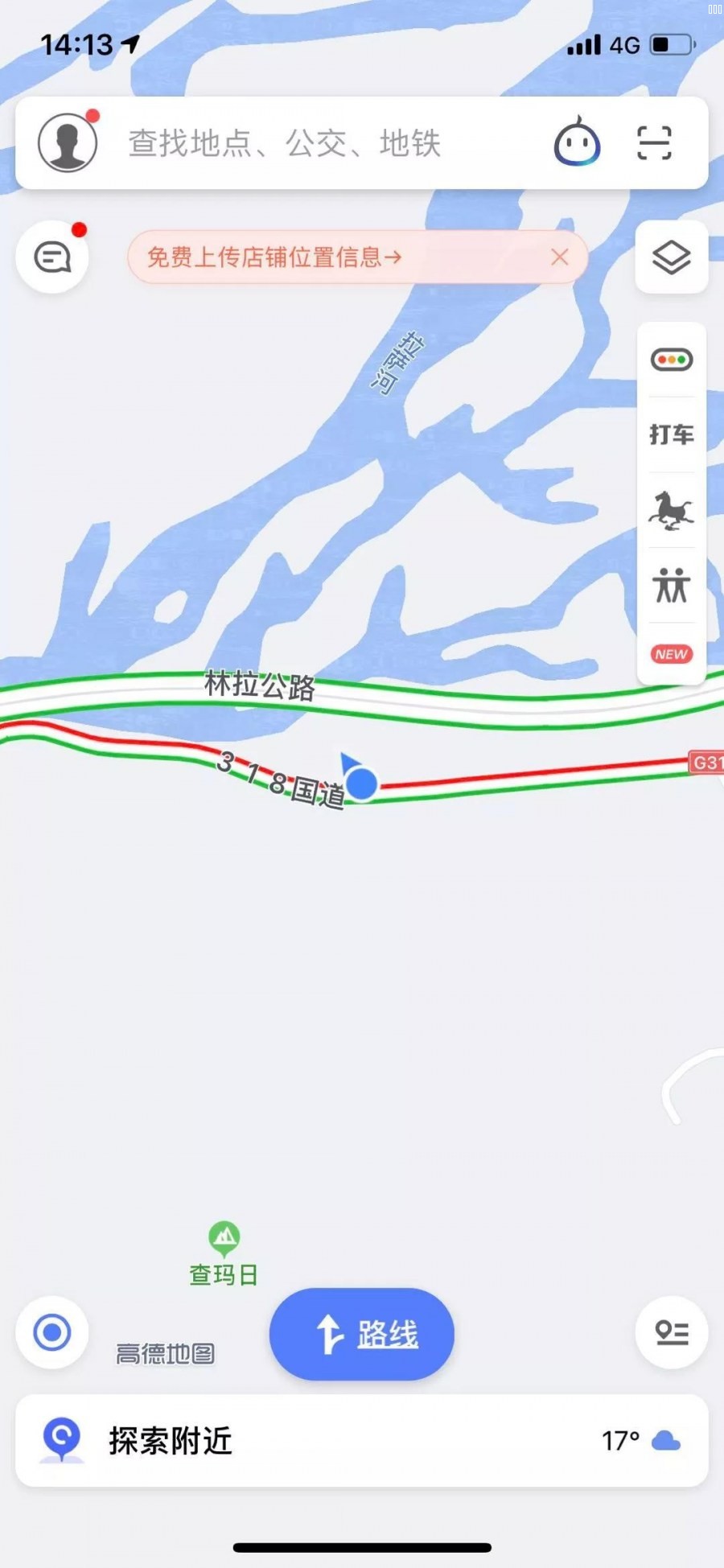
Task: Open the map layers selector icon
Action: 671,257
